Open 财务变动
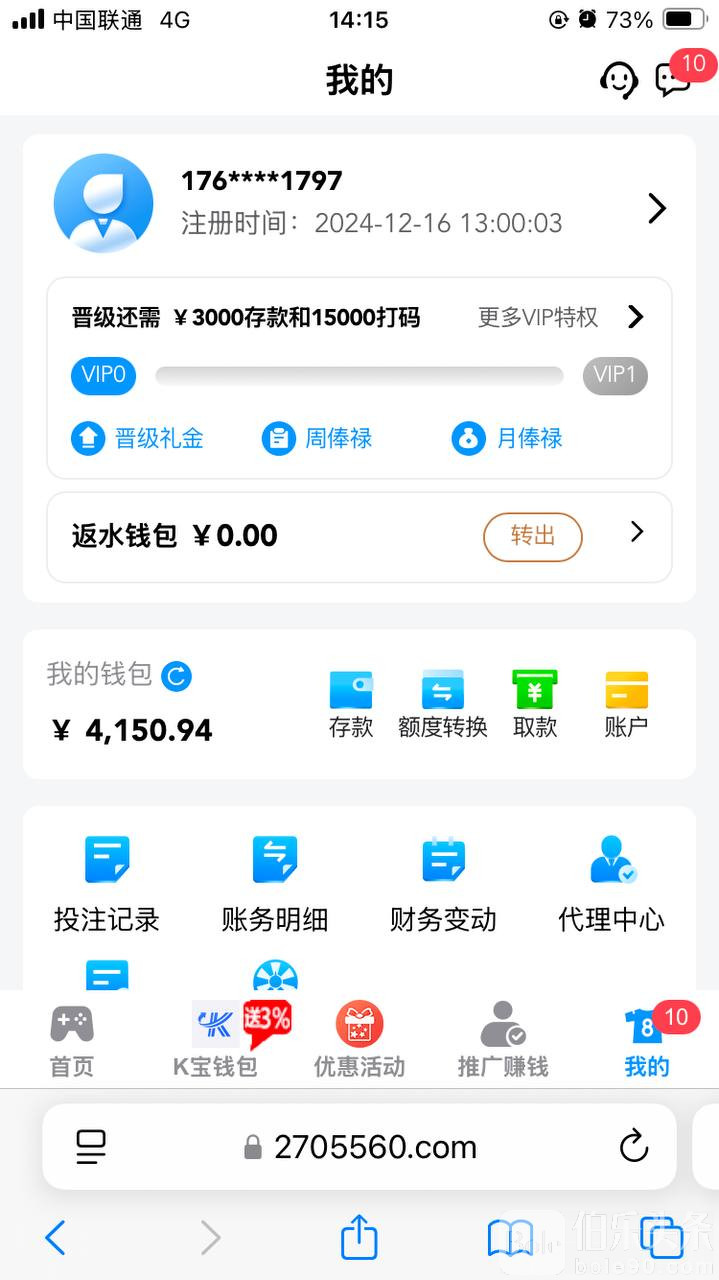The width and height of the screenshot is (719, 1280). point(443,885)
